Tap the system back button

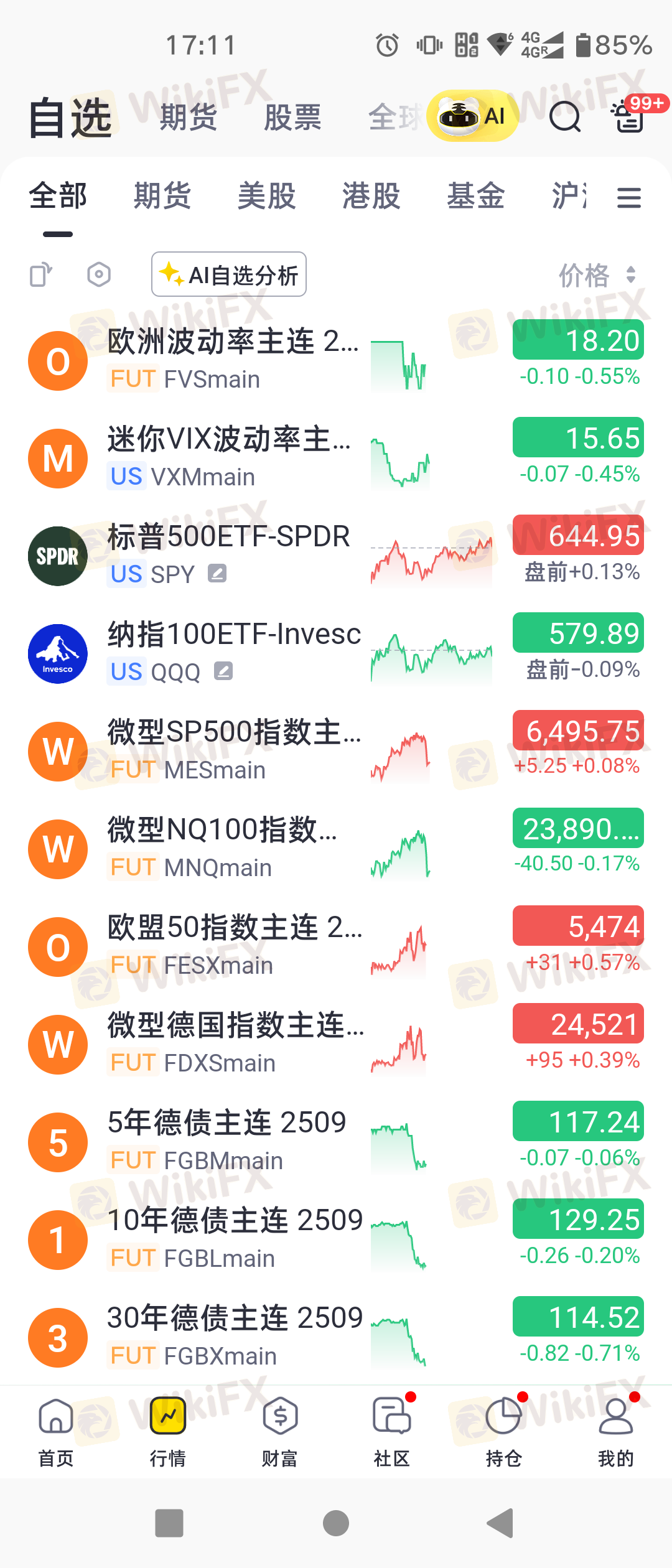click(x=500, y=1523)
